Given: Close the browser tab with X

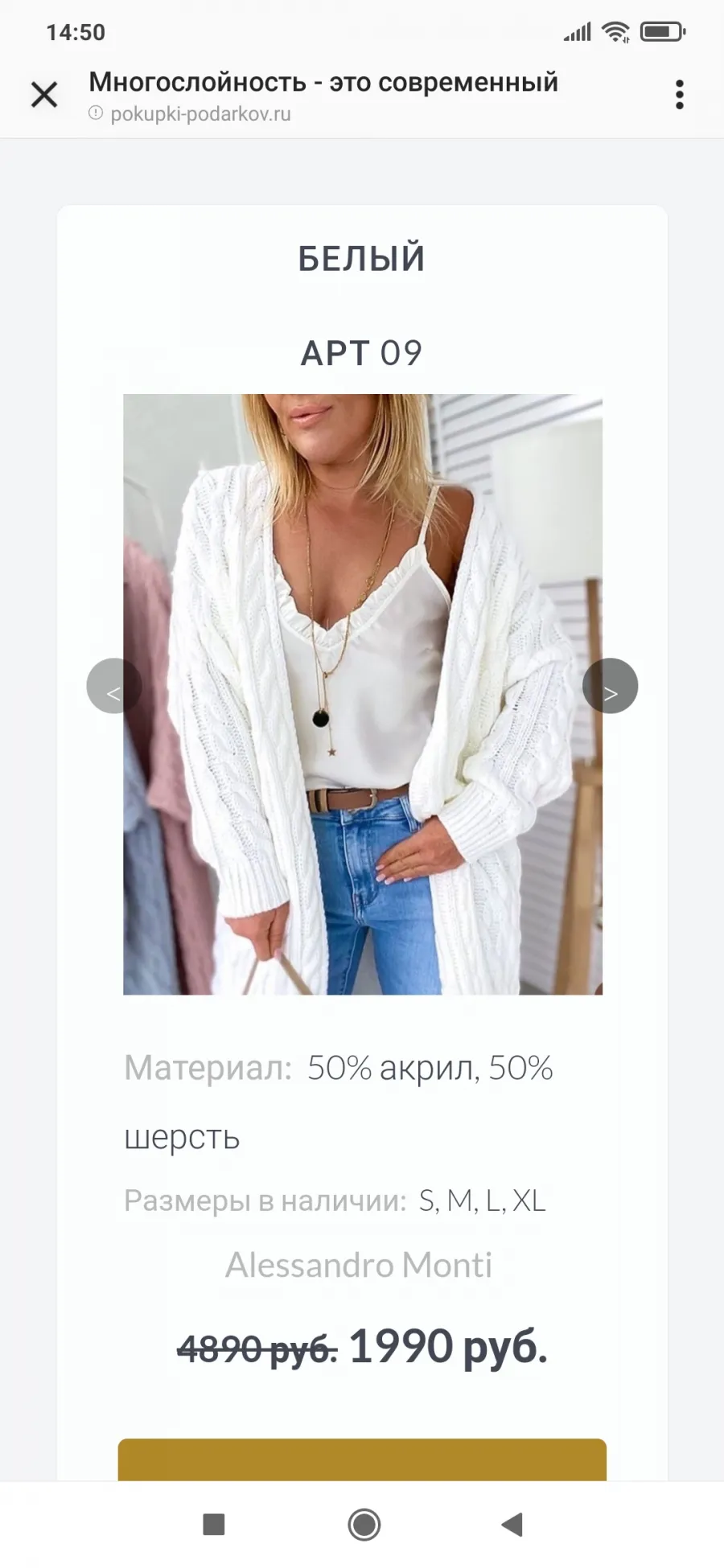Looking at the screenshot, I should (44, 95).
